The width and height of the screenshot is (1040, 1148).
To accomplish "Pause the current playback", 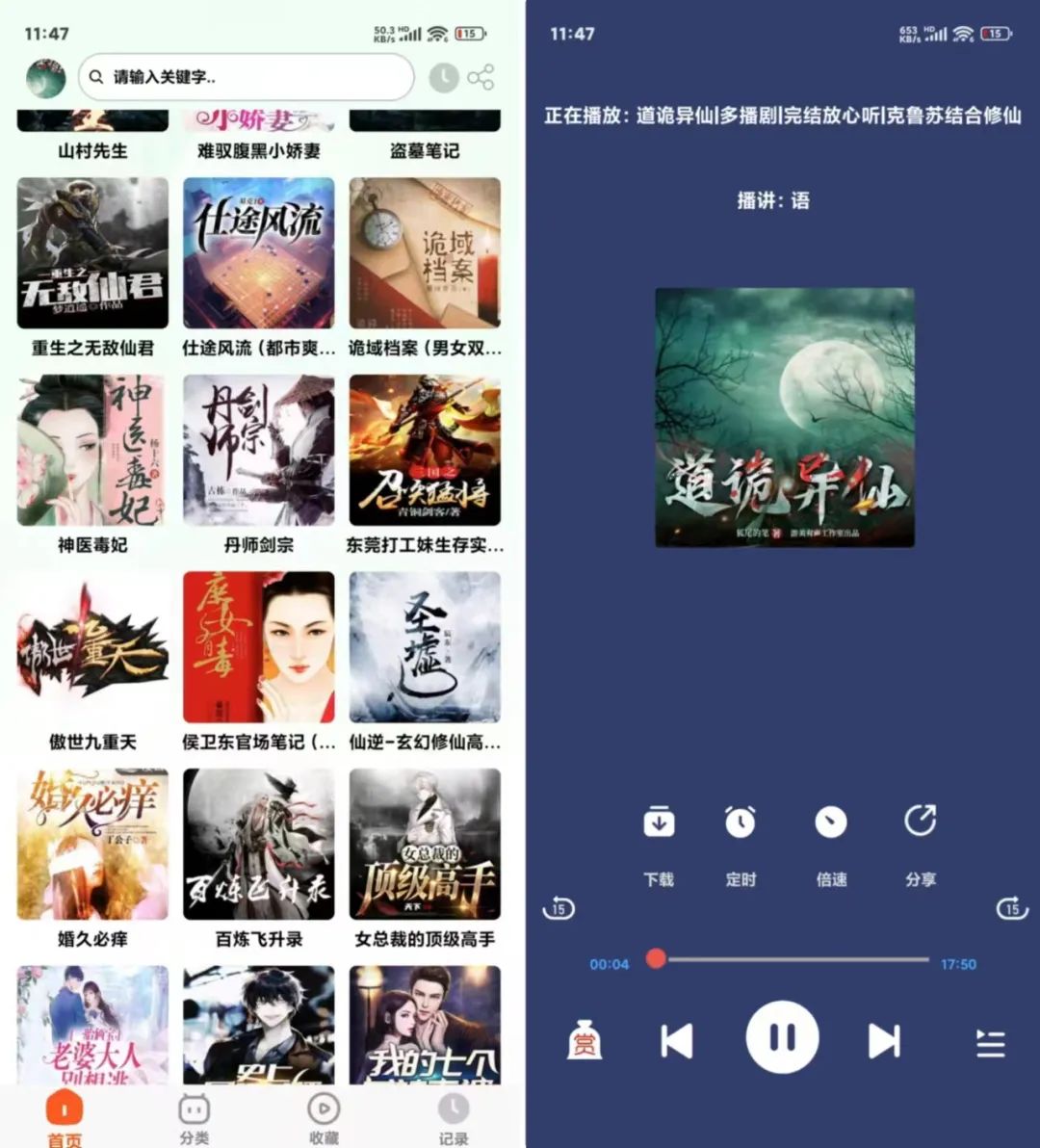I will pyautogui.click(x=782, y=1037).
